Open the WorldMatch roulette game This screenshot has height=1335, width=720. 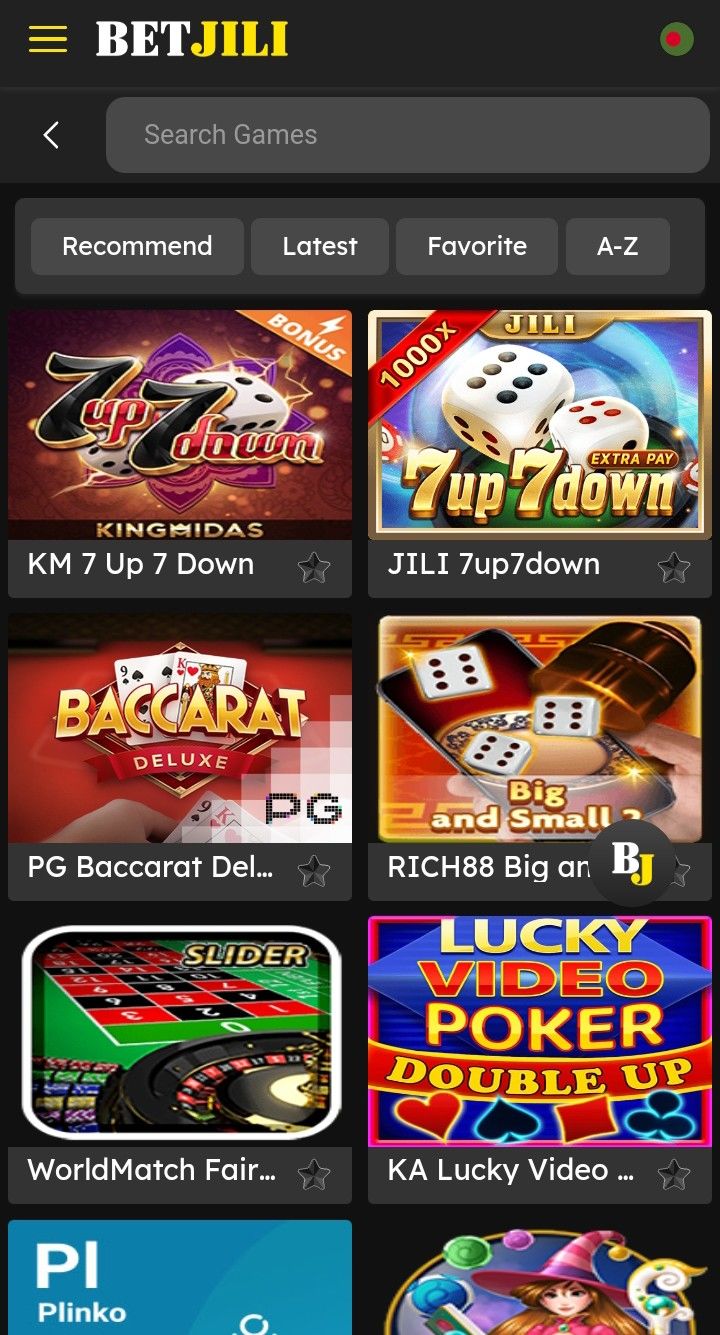click(x=180, y=1032)
